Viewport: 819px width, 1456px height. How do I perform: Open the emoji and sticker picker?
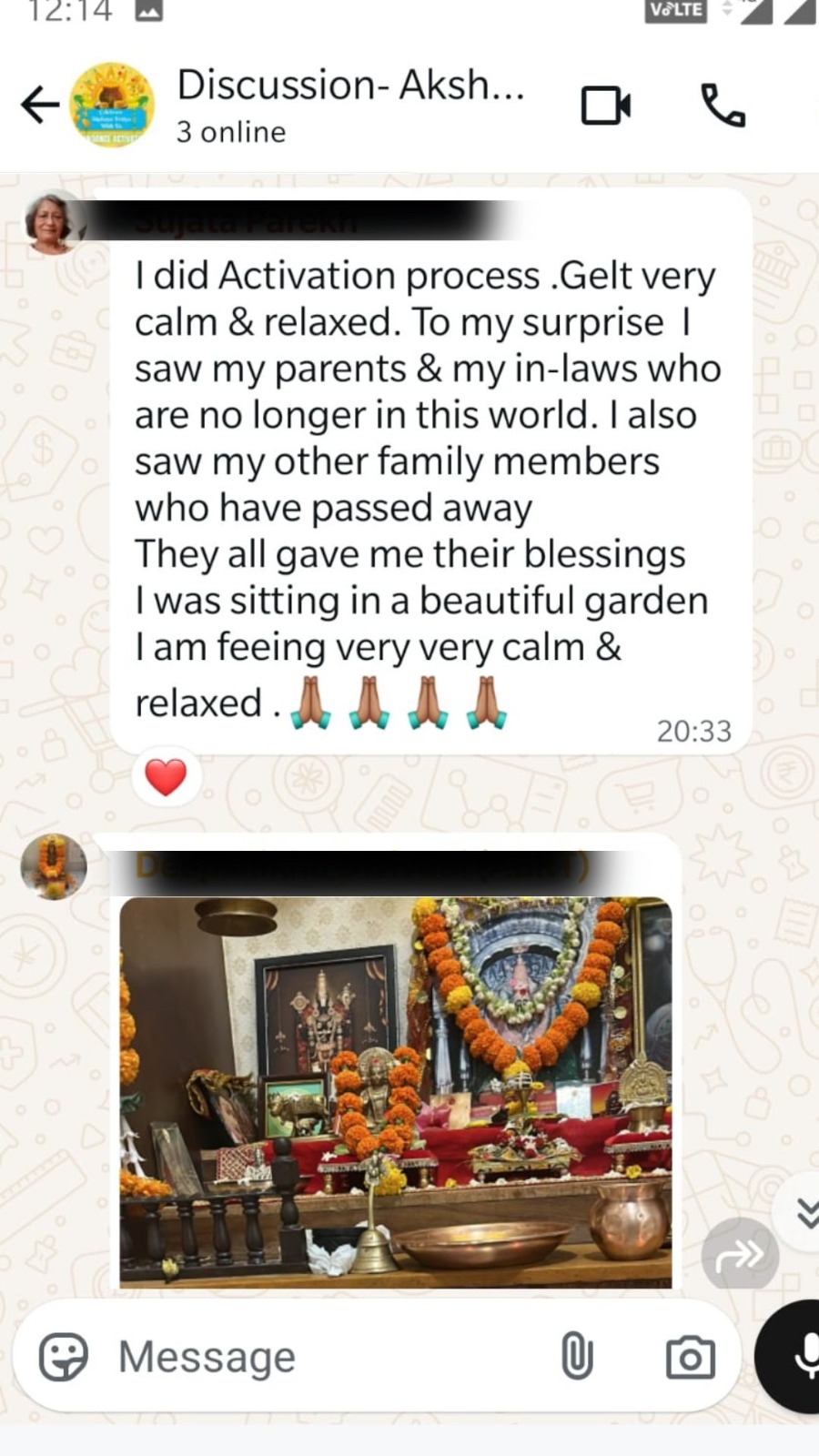point(64,1358)
